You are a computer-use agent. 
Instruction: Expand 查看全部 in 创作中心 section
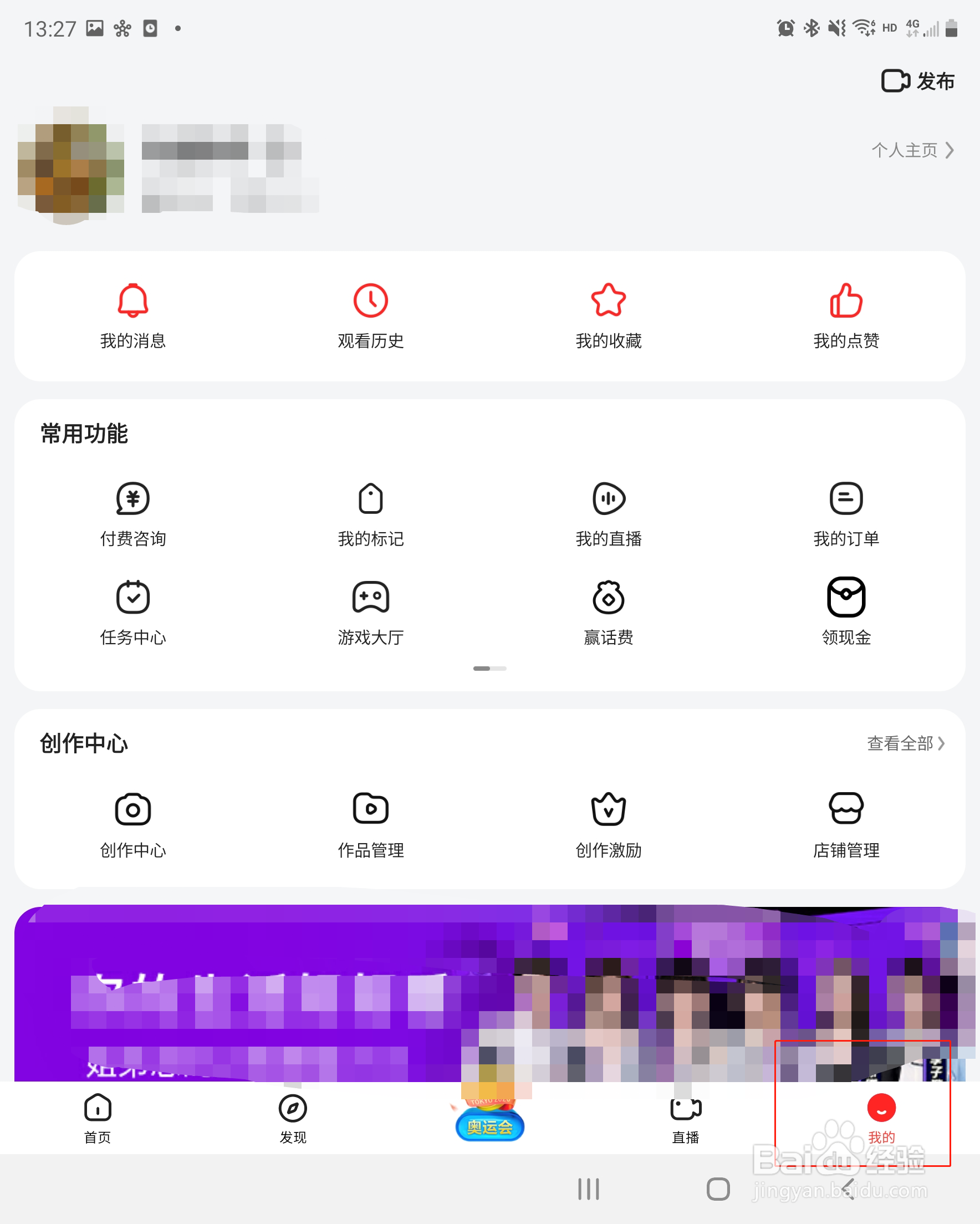(x=906, y=743)
